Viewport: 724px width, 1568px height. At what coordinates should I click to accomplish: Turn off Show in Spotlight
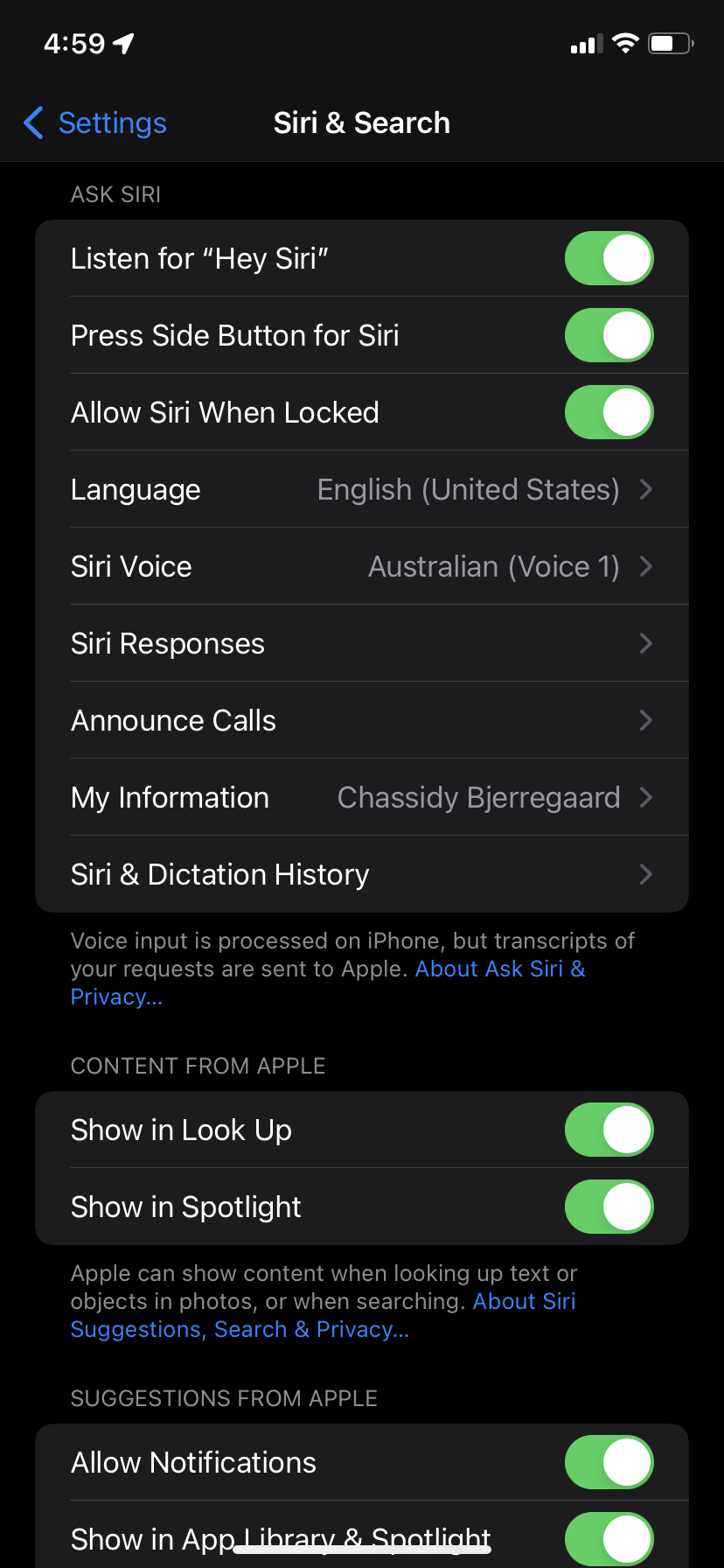coord(609,1207)
